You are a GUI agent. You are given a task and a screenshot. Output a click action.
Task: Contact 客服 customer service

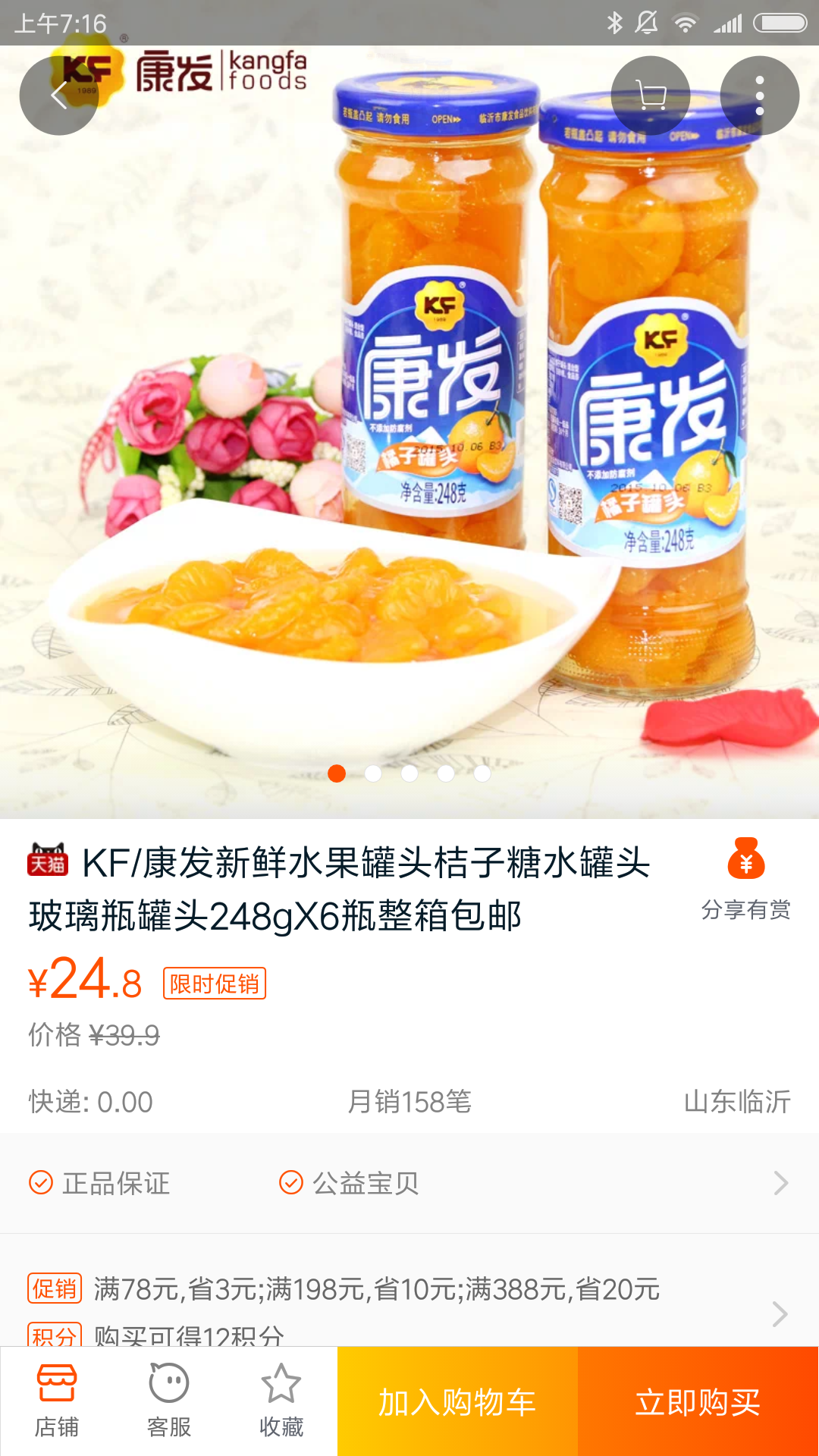[x=169, y=1401]
